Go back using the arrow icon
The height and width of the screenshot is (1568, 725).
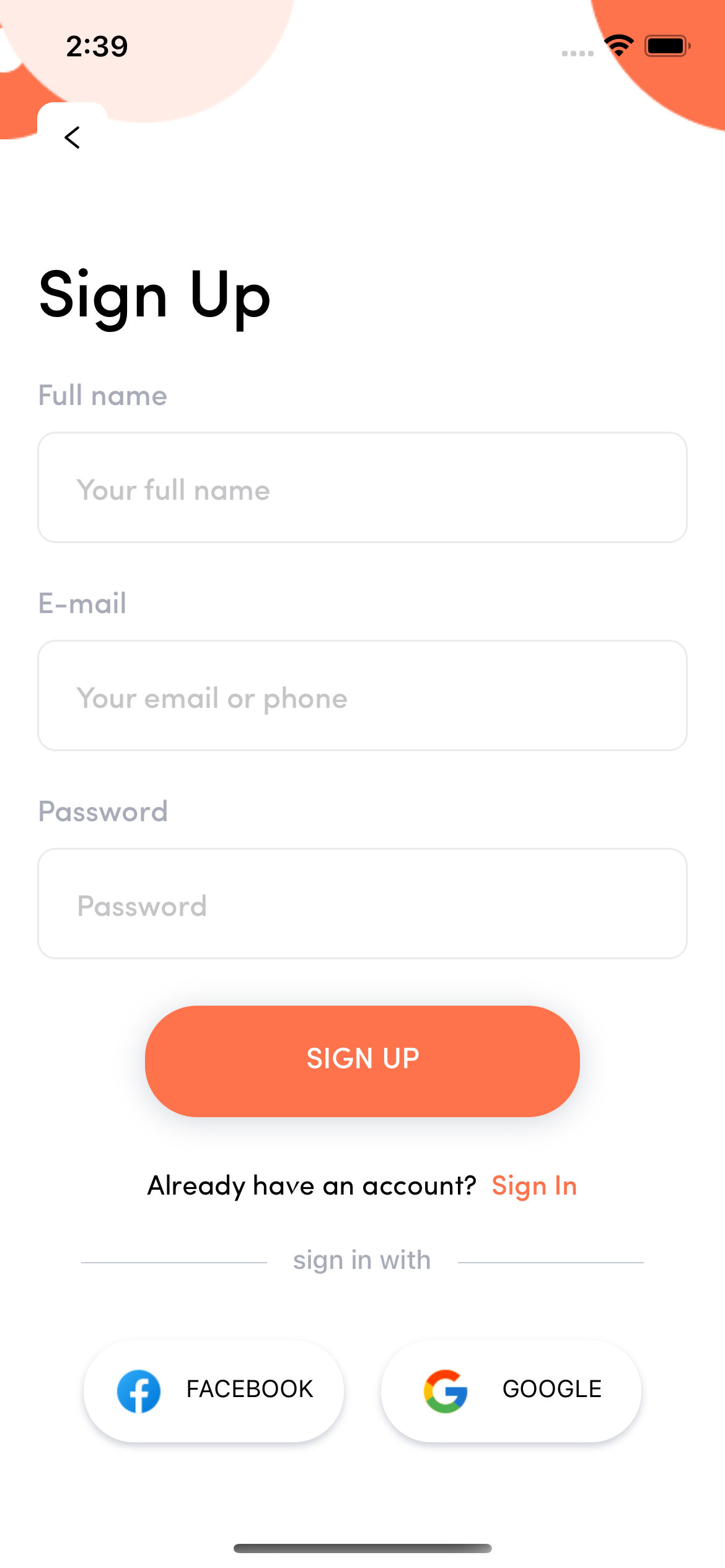pyautogui.click(x=72, y=137)
